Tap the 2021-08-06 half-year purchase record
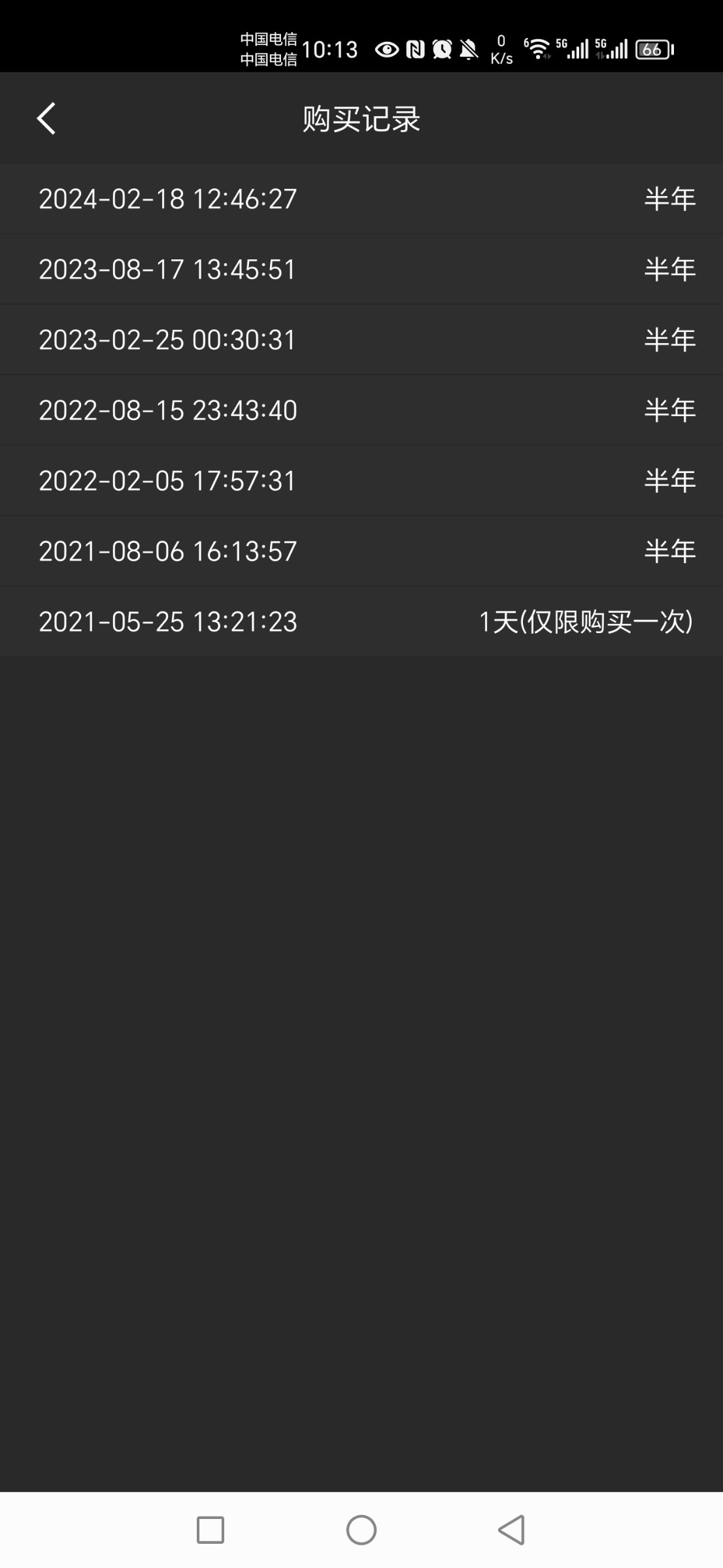The width and height of the screenshot is (723, 1568). pos(361,551)
